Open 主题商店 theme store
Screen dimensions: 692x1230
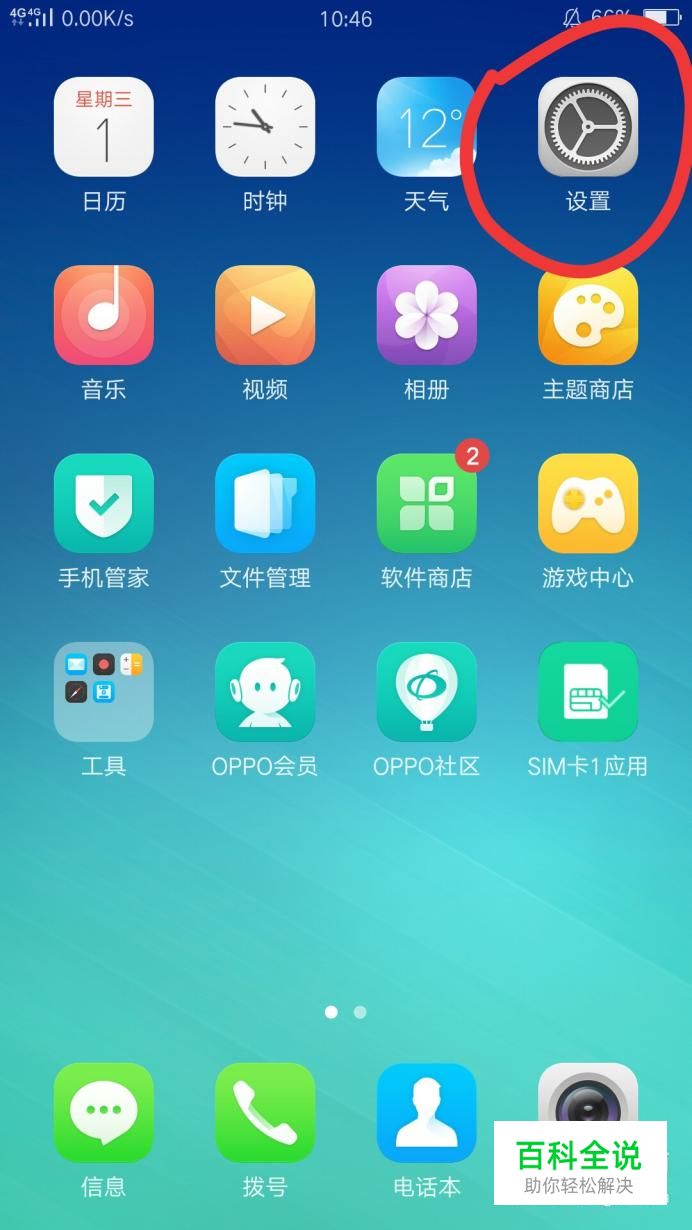[x=587, y=315]
